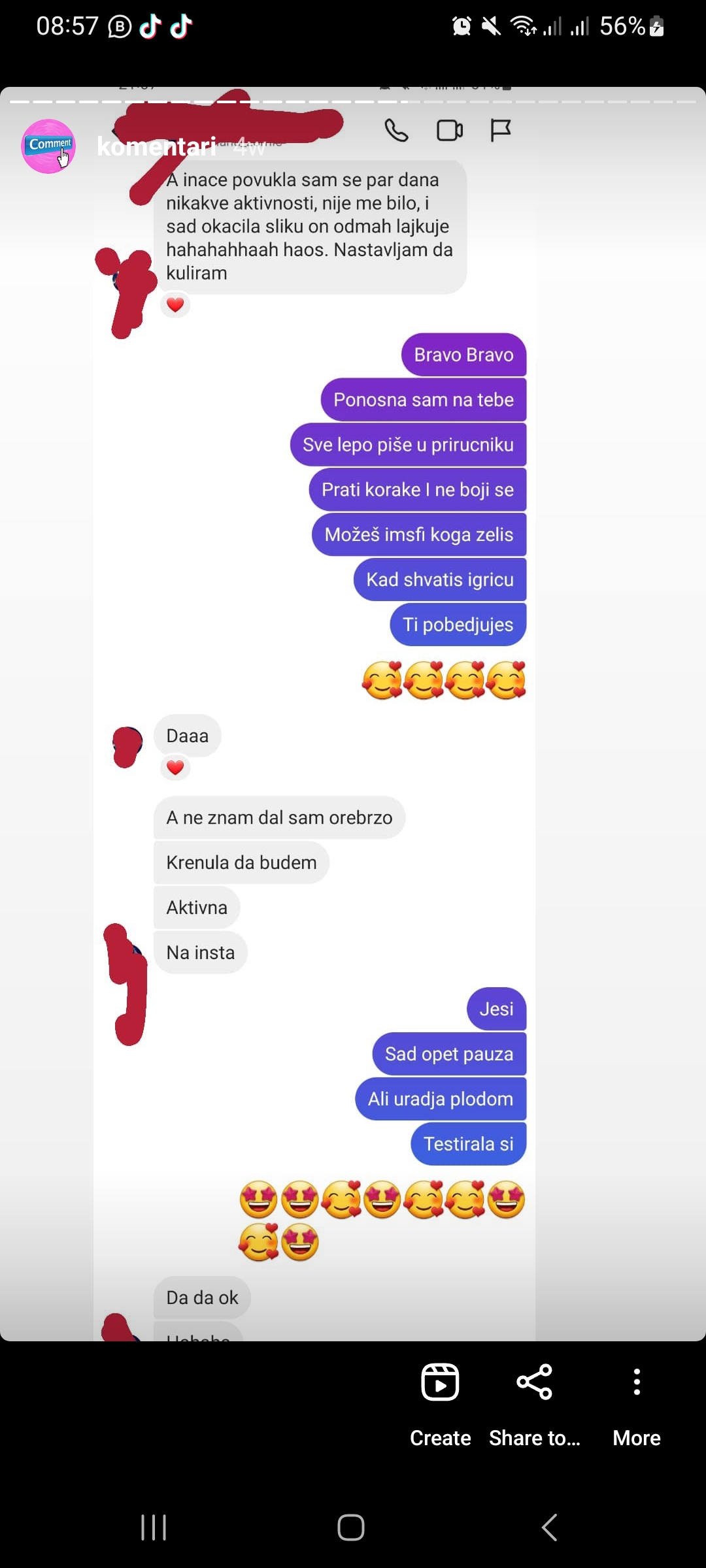706x1568 pixels.
Task: Go back using the system back button
Action: tap(550, 1527)
